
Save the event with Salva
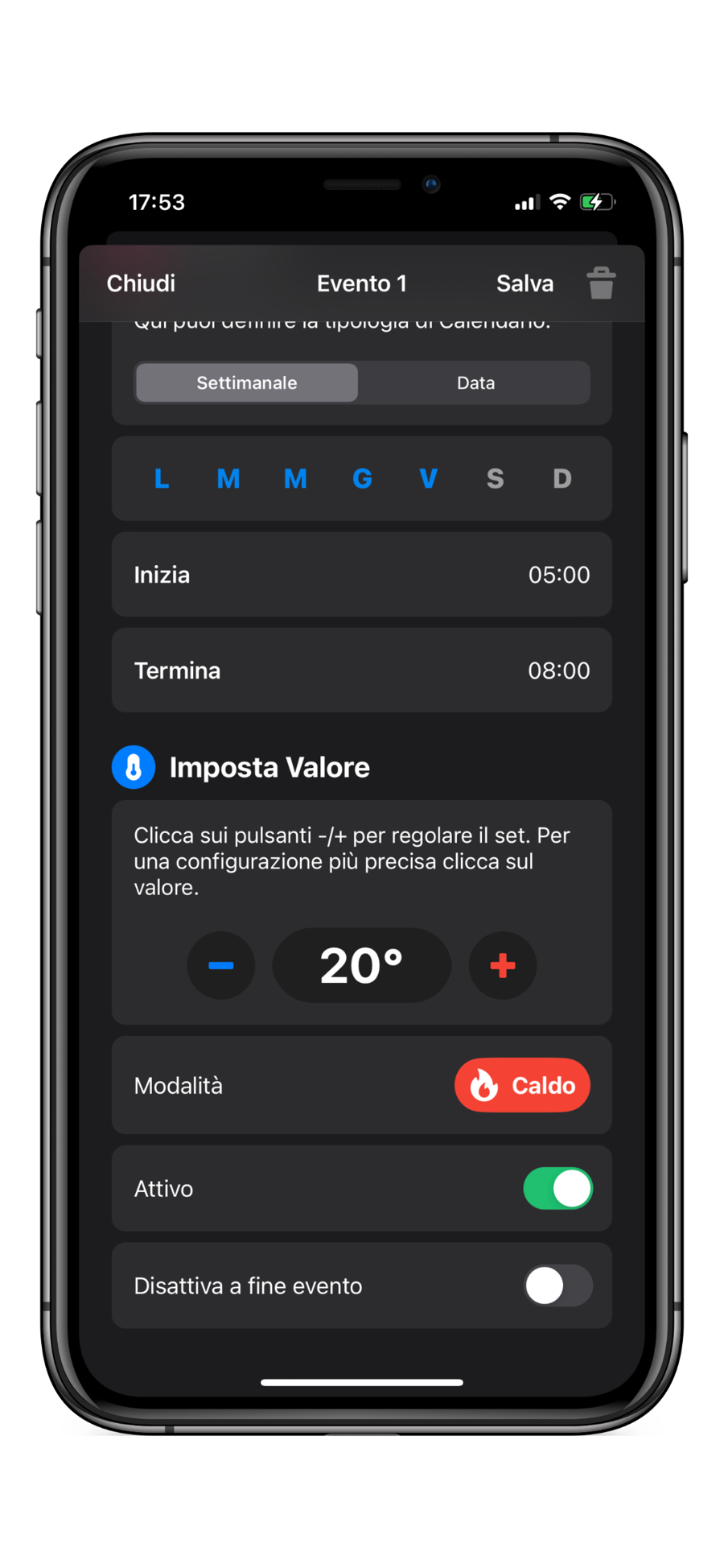click(x=524, y=283)
